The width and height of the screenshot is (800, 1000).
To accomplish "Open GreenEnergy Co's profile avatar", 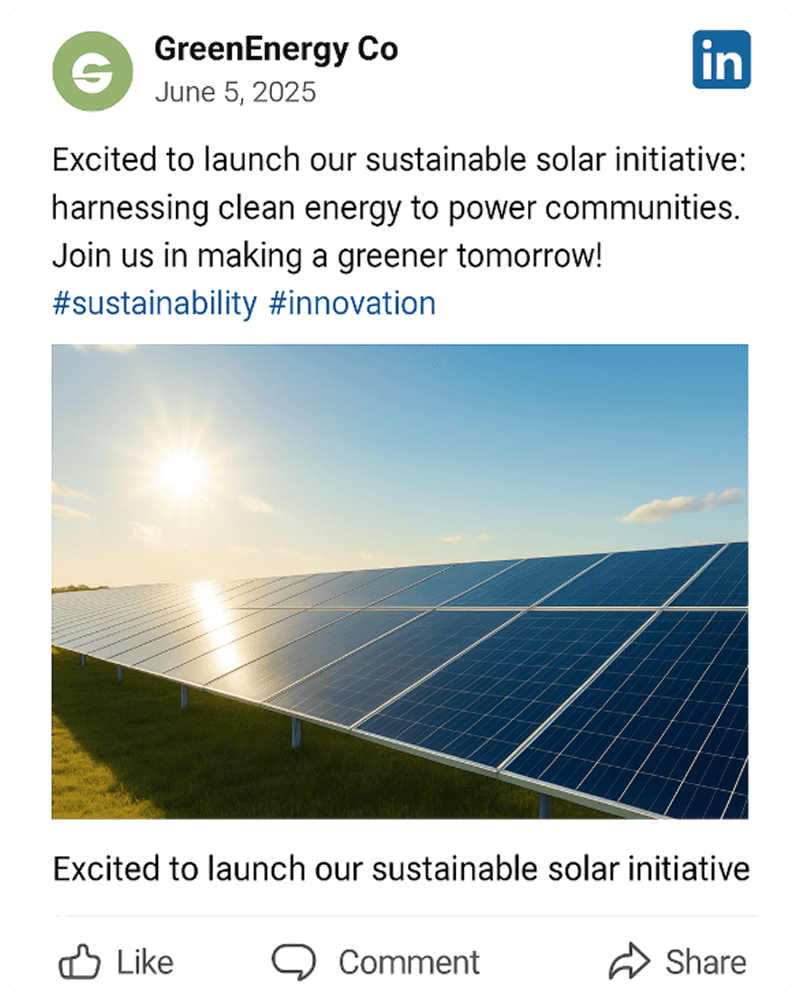I will pos(93,71).
